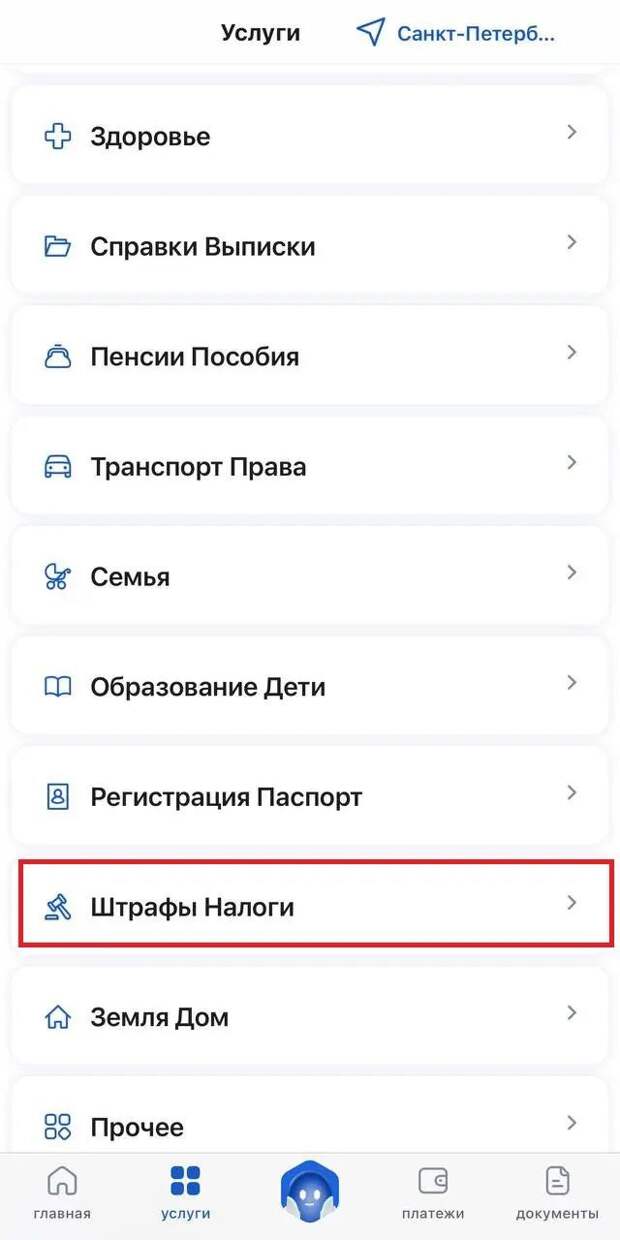Go to Транспорт Права services
This screenshot has width=620, height=1240.
pyautogui.click(x=310, y=466)
